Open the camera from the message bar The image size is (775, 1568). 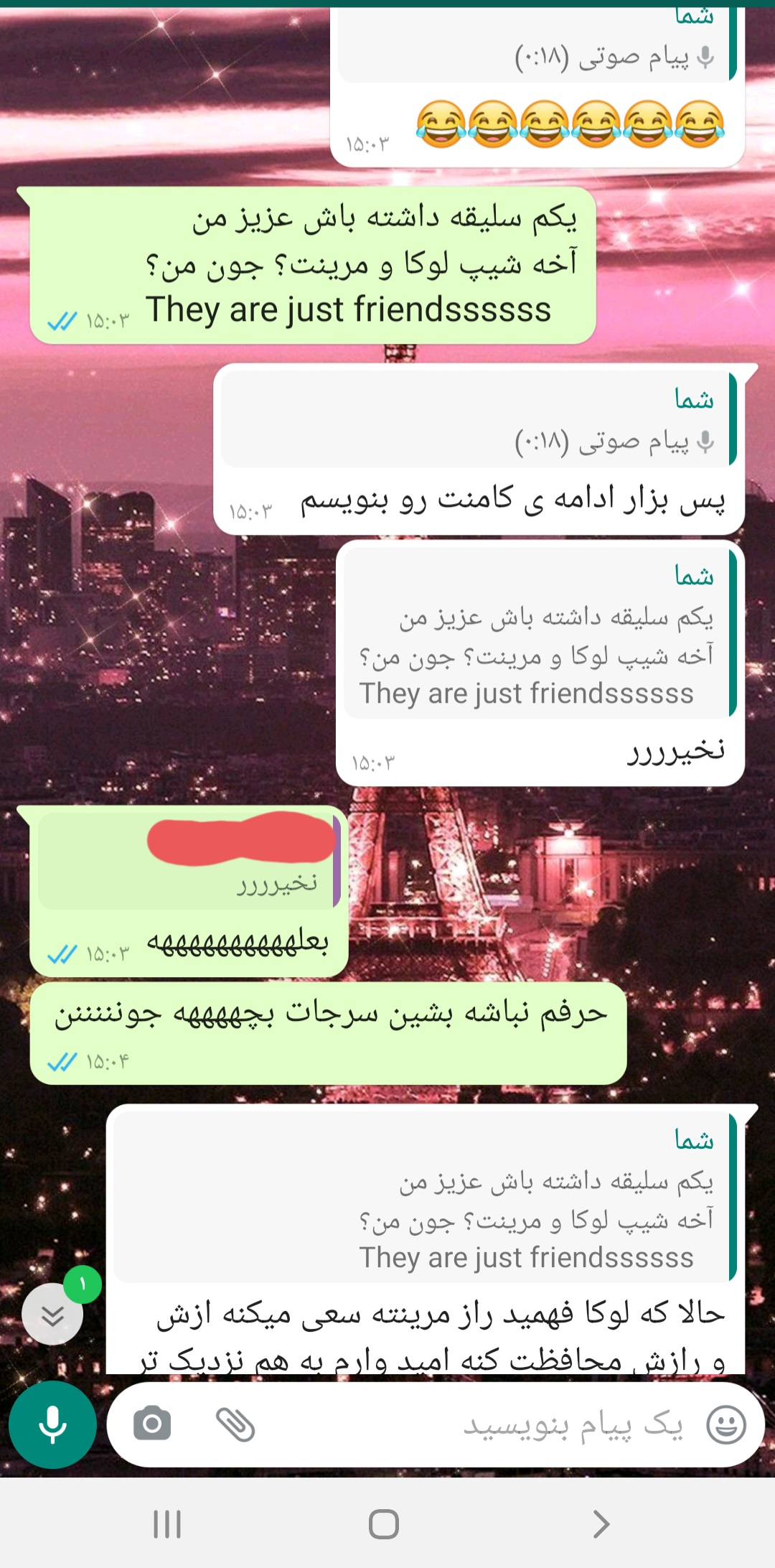click(x=152, y=1424)
